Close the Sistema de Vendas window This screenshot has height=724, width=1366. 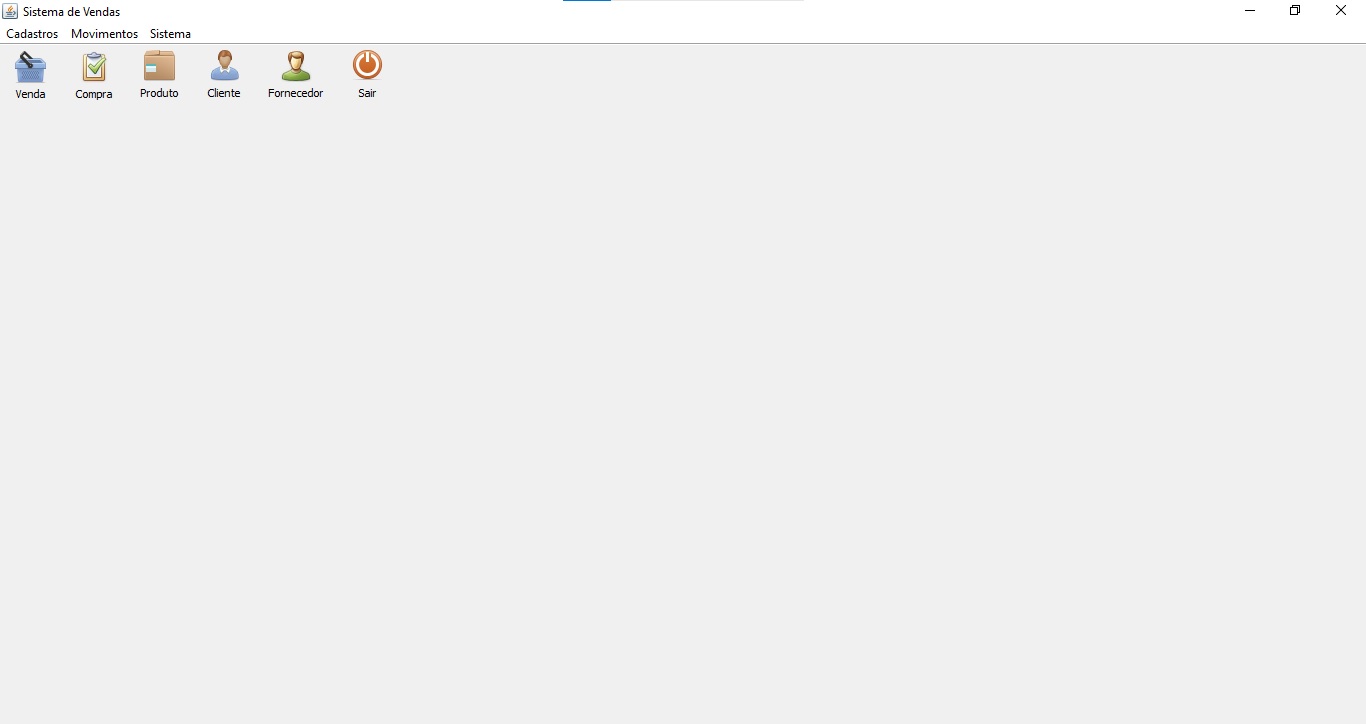coord(1341,11)
